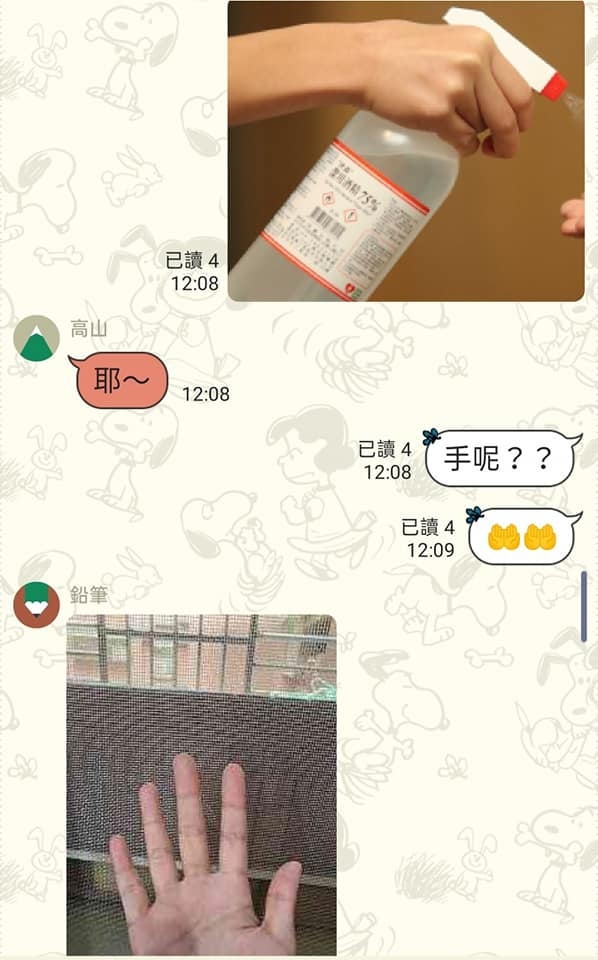Image resolution: width=598 pixels, height=960 pixels.
Task: Open the photo of a hand on window screen
Action: point(201,785)
